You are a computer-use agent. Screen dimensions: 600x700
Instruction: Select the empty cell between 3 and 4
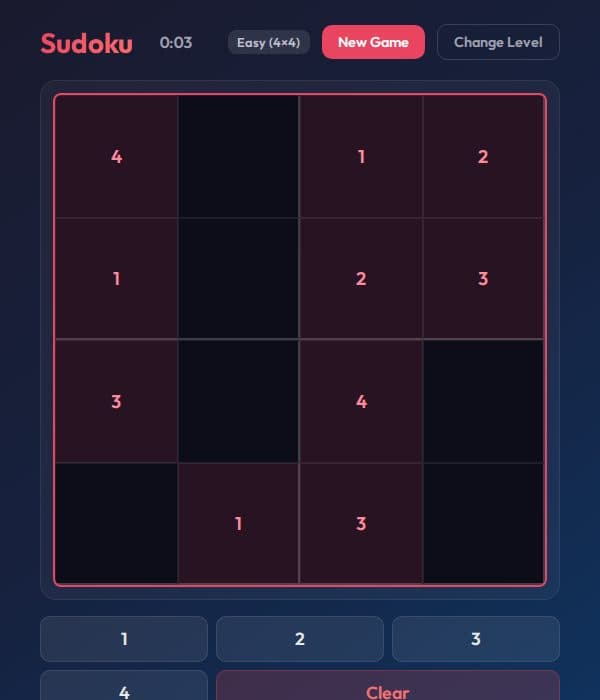[x=238, y=401]
